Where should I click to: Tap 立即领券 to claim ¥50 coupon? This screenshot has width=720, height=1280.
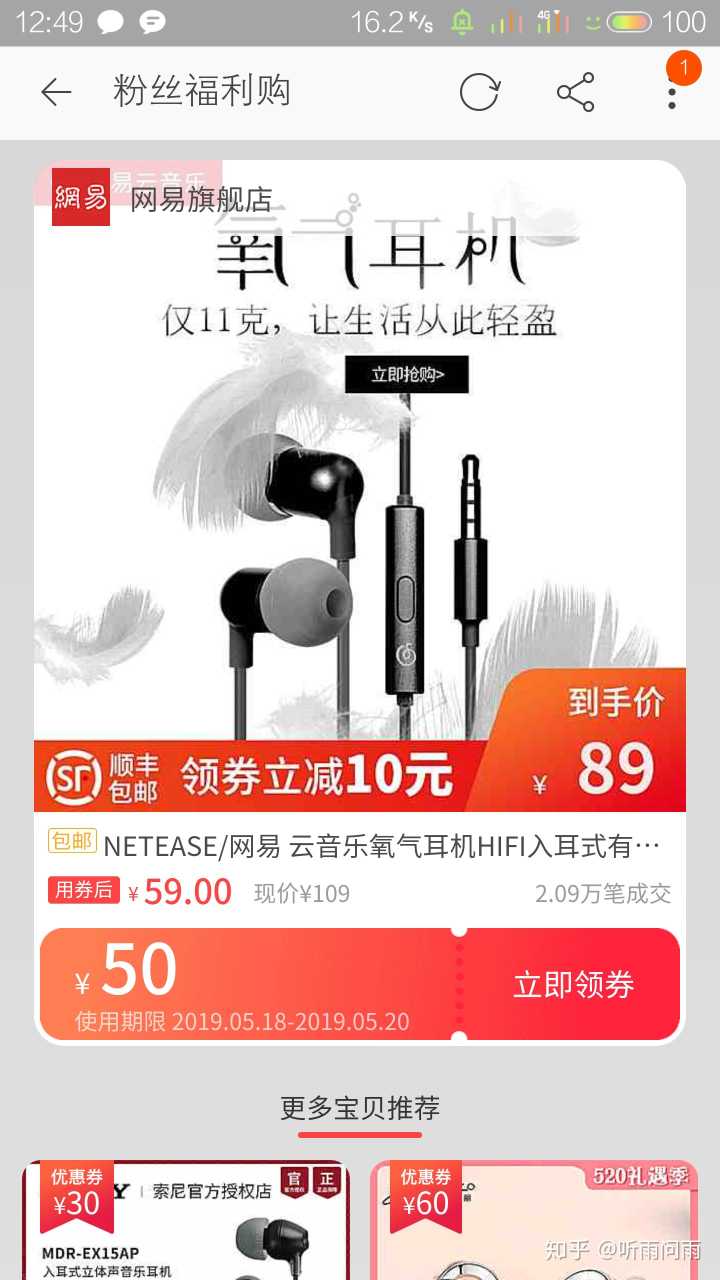(573, 985)
